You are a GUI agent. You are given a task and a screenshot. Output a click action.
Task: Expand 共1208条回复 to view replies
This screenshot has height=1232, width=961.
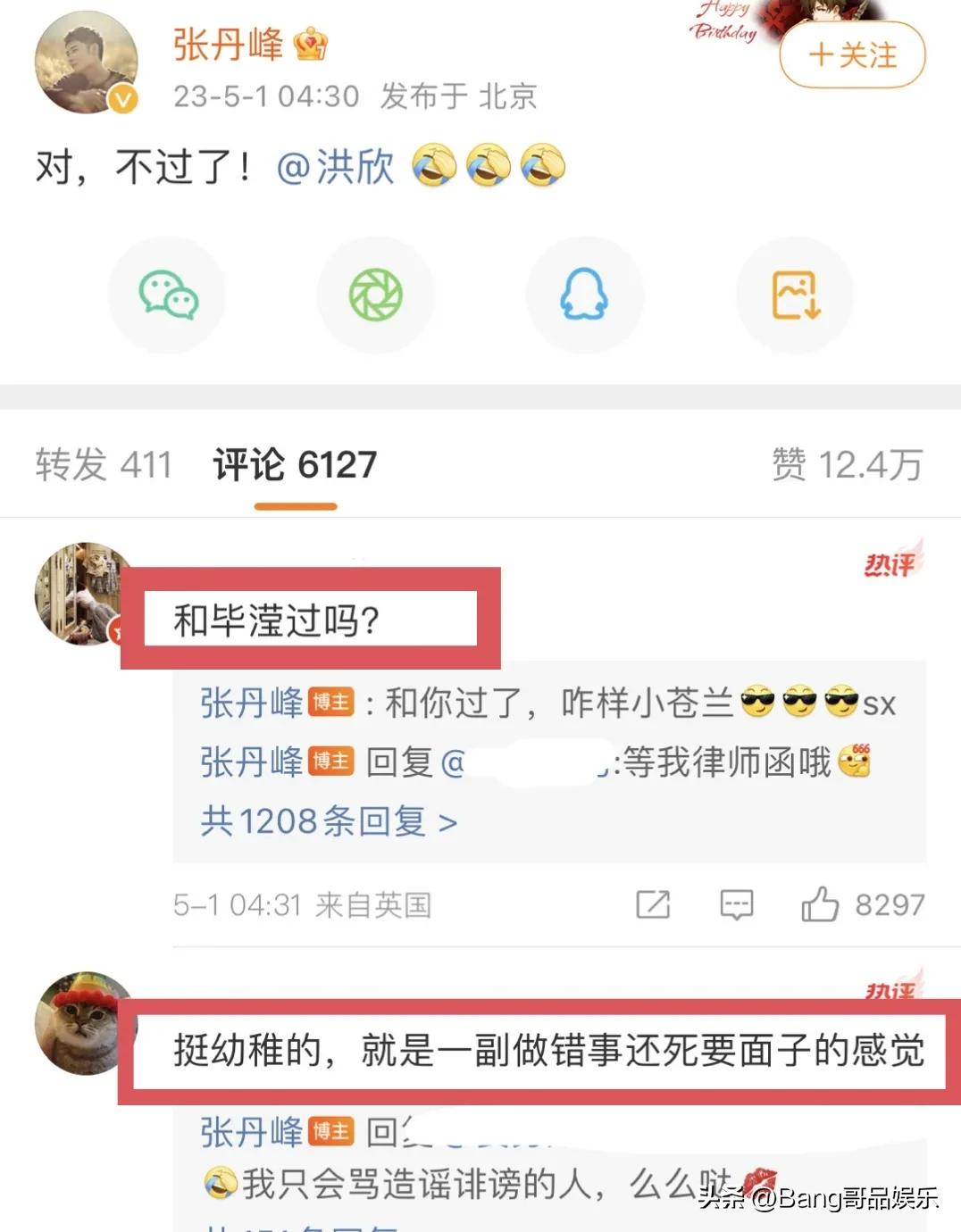click(x=328, y=821)
